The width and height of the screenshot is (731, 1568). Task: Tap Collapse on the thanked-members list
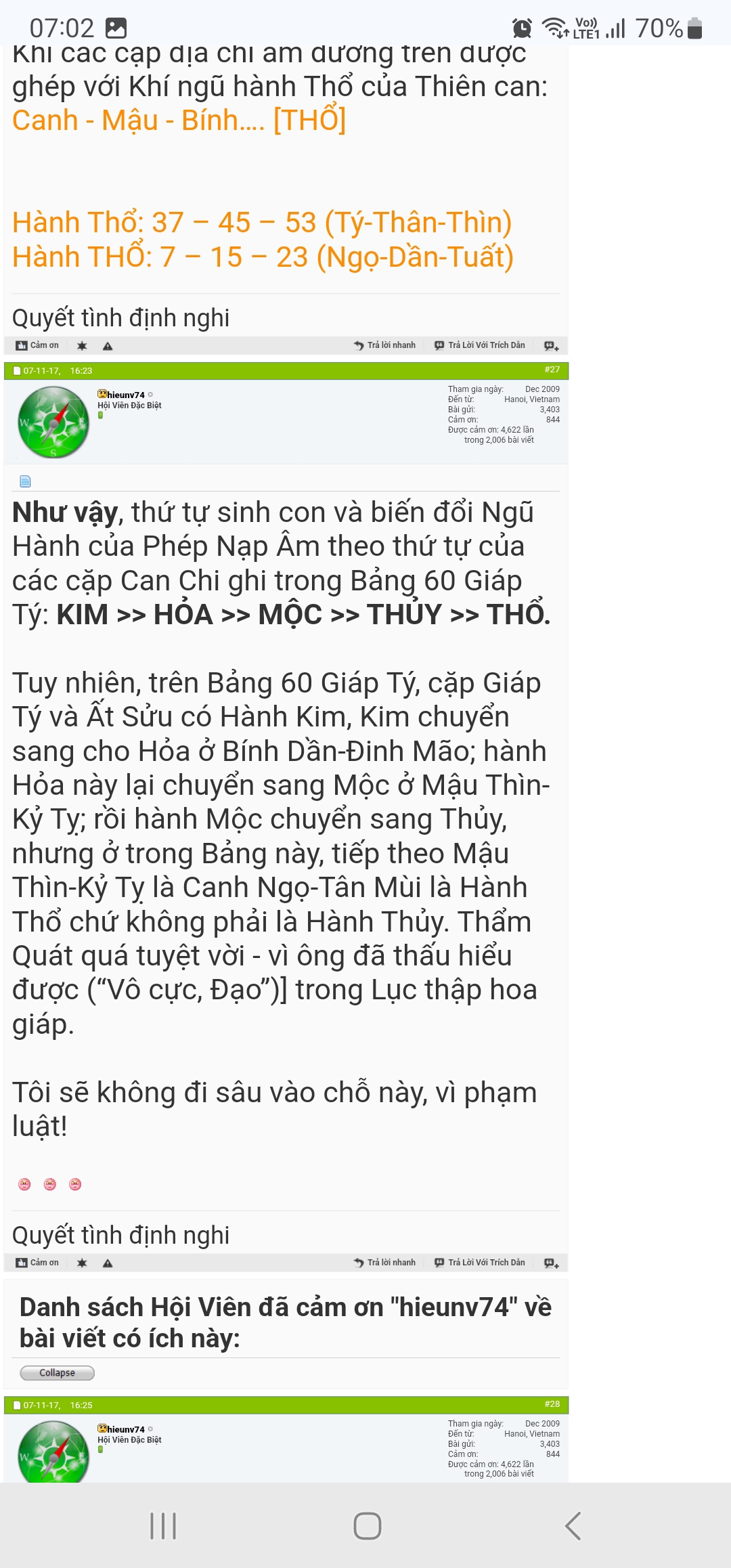click(x=57, y=1372)
